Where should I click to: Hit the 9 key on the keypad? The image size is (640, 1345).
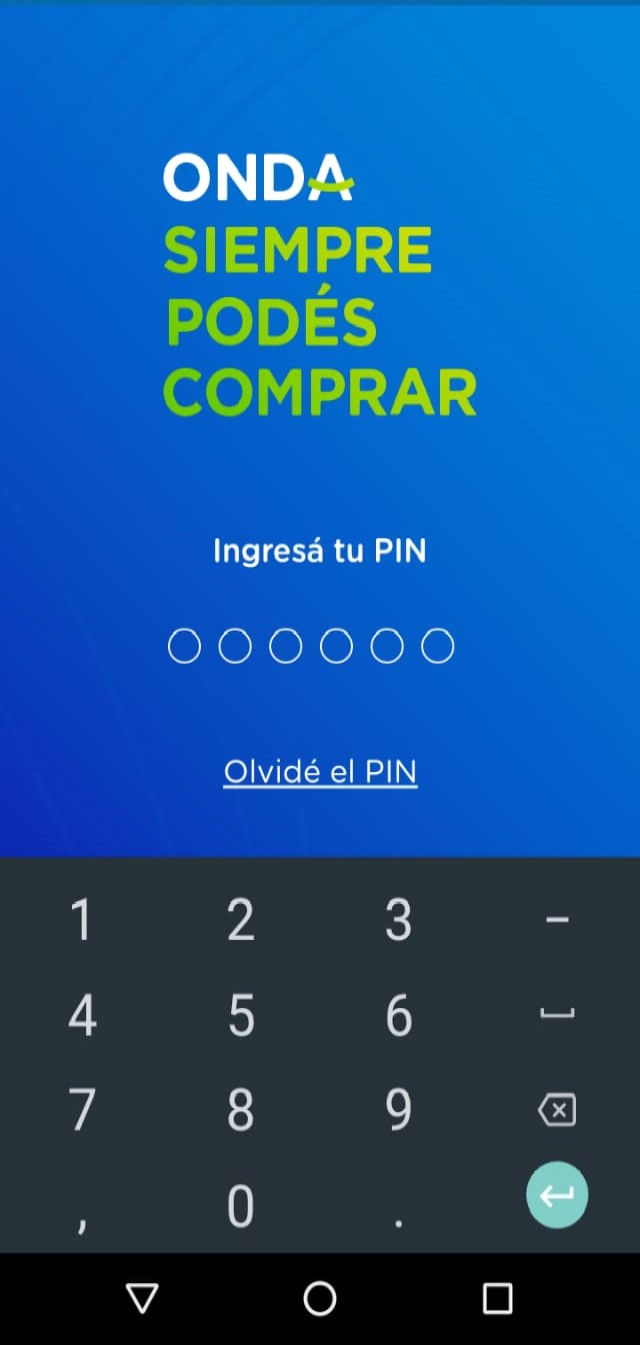398,1110
